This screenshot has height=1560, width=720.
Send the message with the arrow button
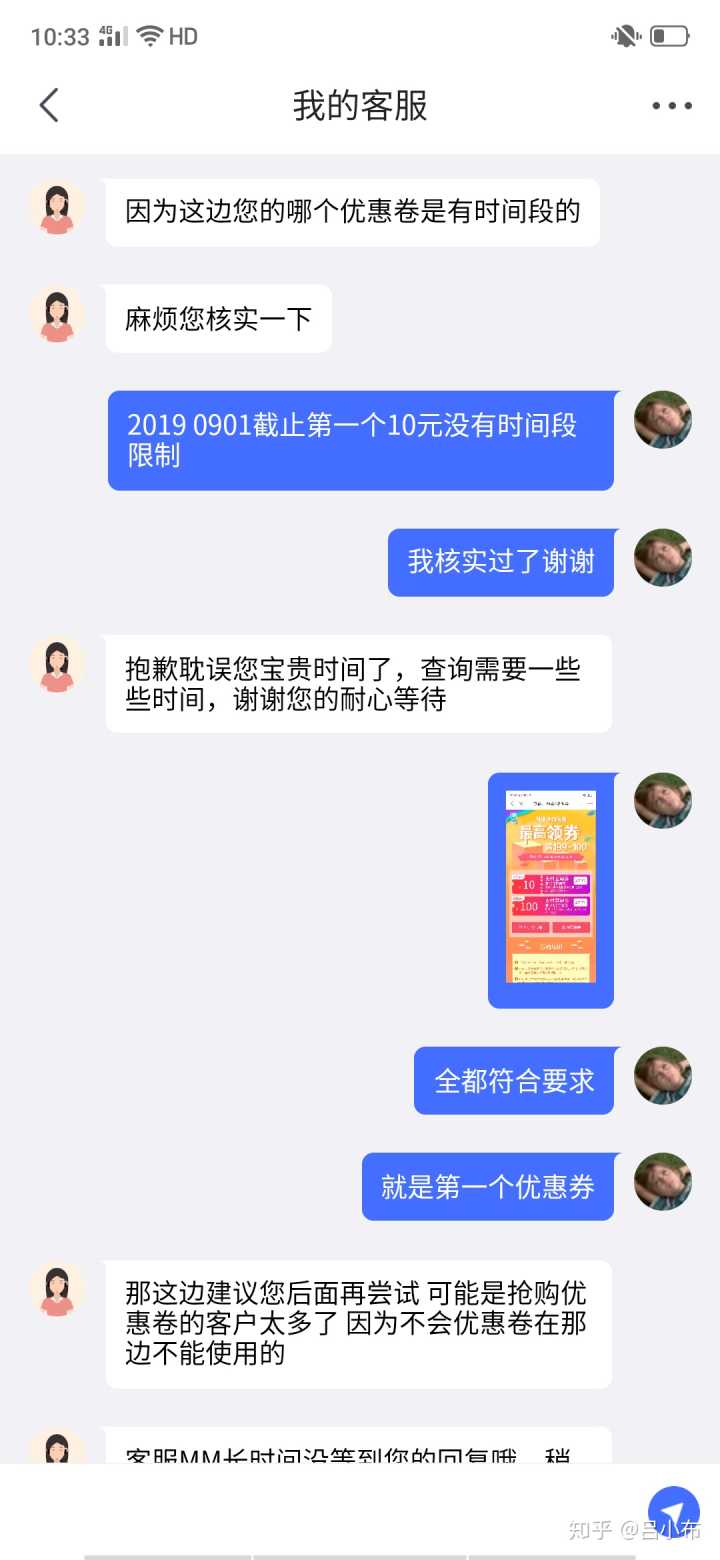click(x=673, y=1512)
